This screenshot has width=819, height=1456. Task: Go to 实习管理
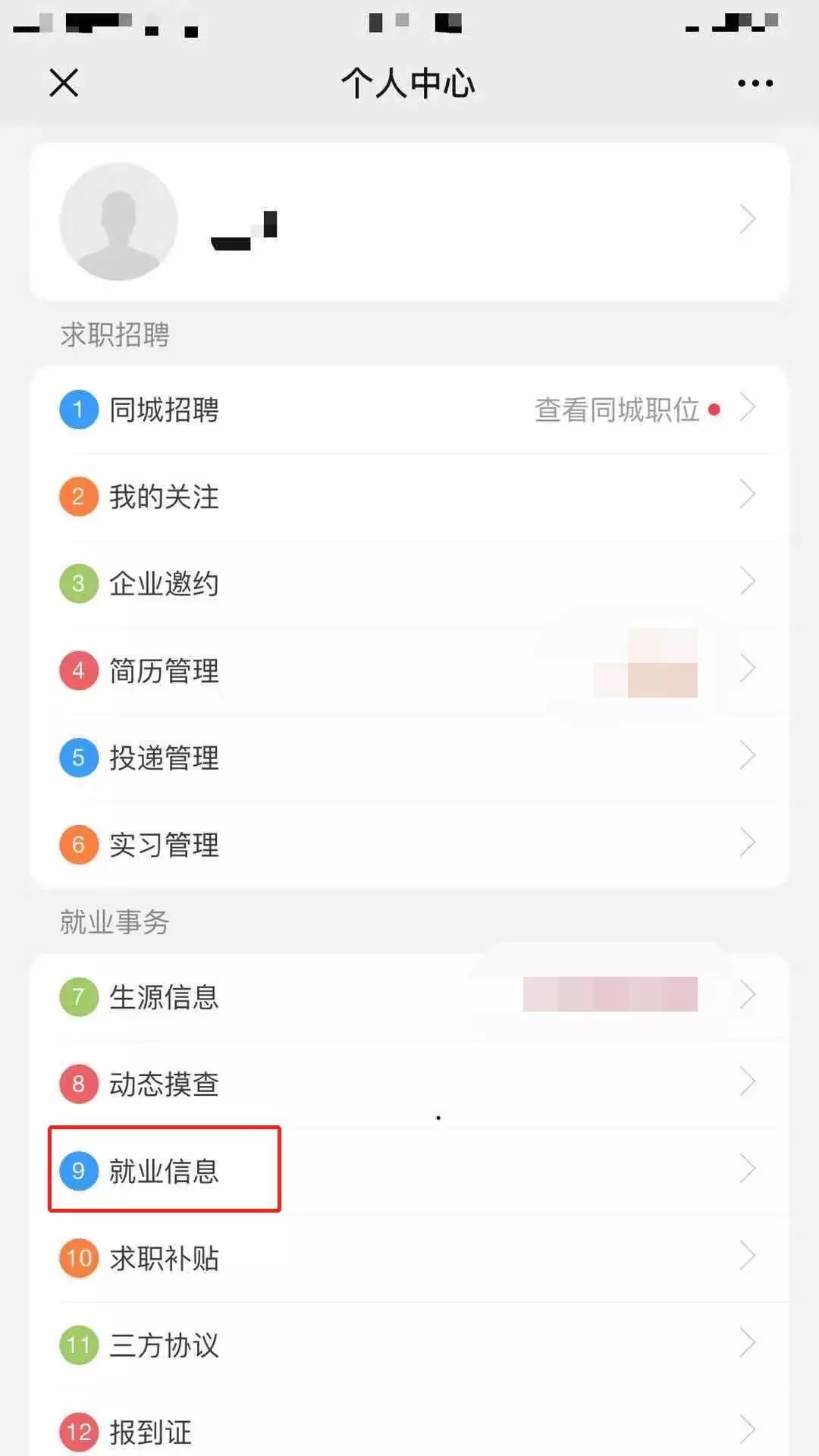pos(409,845)
